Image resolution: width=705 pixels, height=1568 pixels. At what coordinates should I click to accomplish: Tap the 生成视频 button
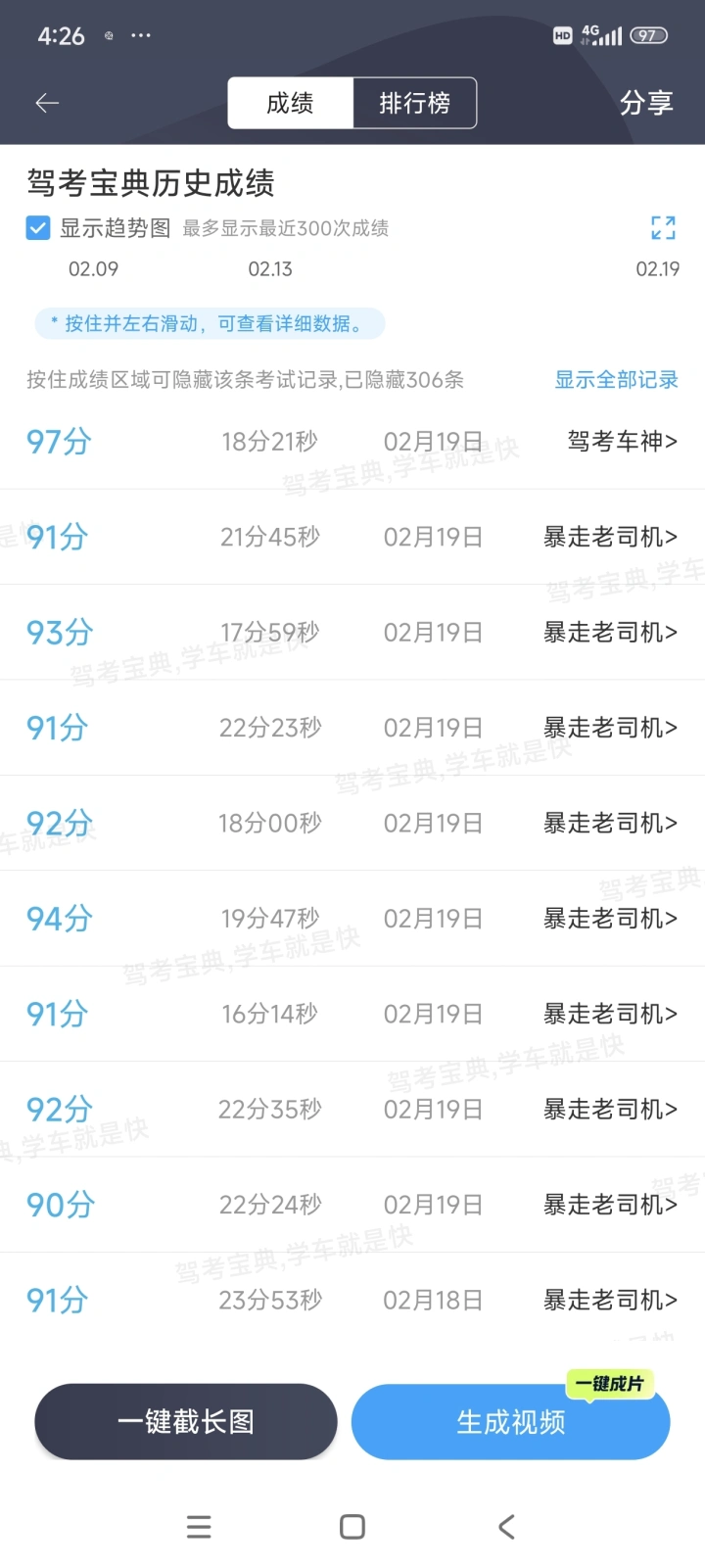[510, 1421]
